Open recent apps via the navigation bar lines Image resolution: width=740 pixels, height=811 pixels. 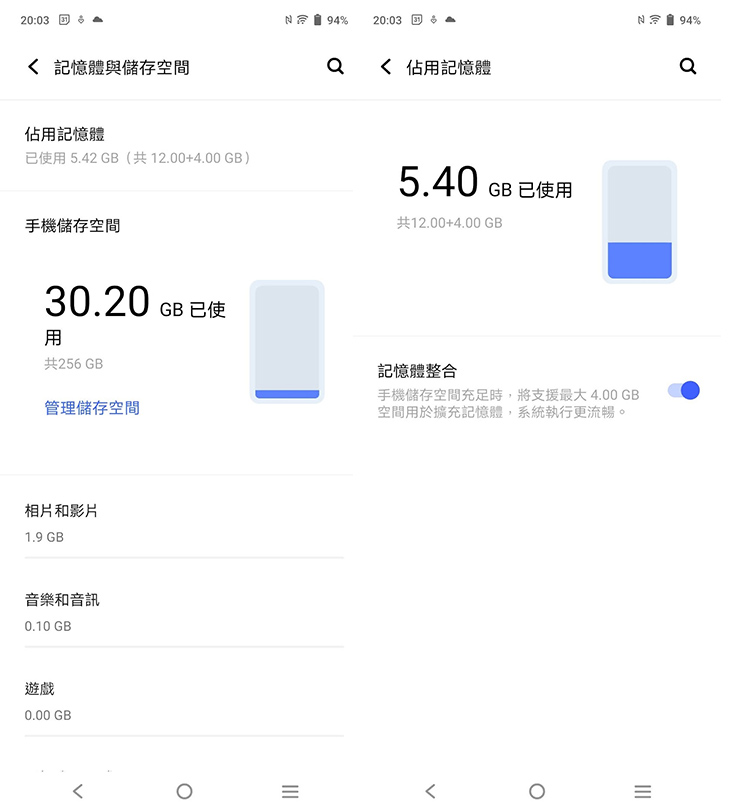[x=289, y=790]
